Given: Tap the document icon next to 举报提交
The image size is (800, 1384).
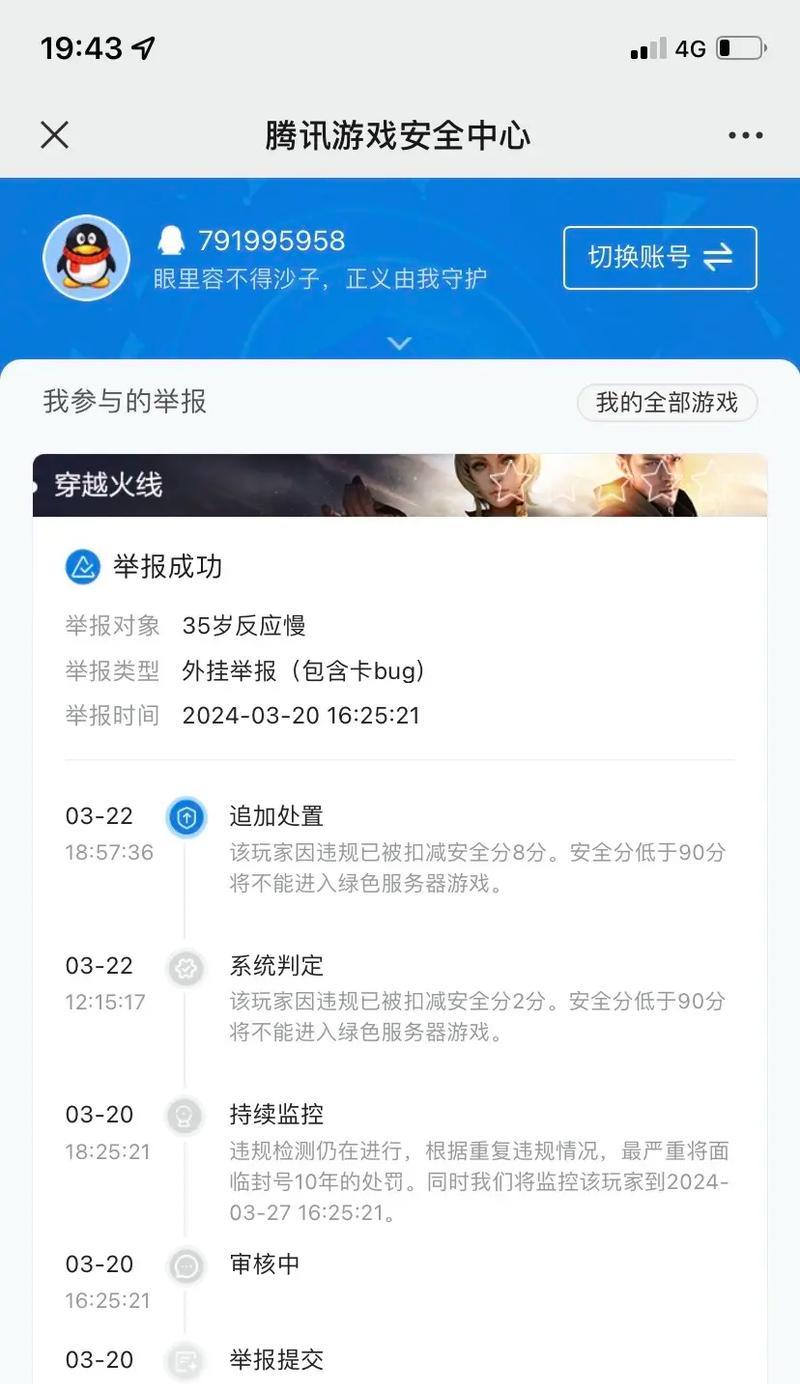Looking at the screenshot, I should (x=185, y=1361).
